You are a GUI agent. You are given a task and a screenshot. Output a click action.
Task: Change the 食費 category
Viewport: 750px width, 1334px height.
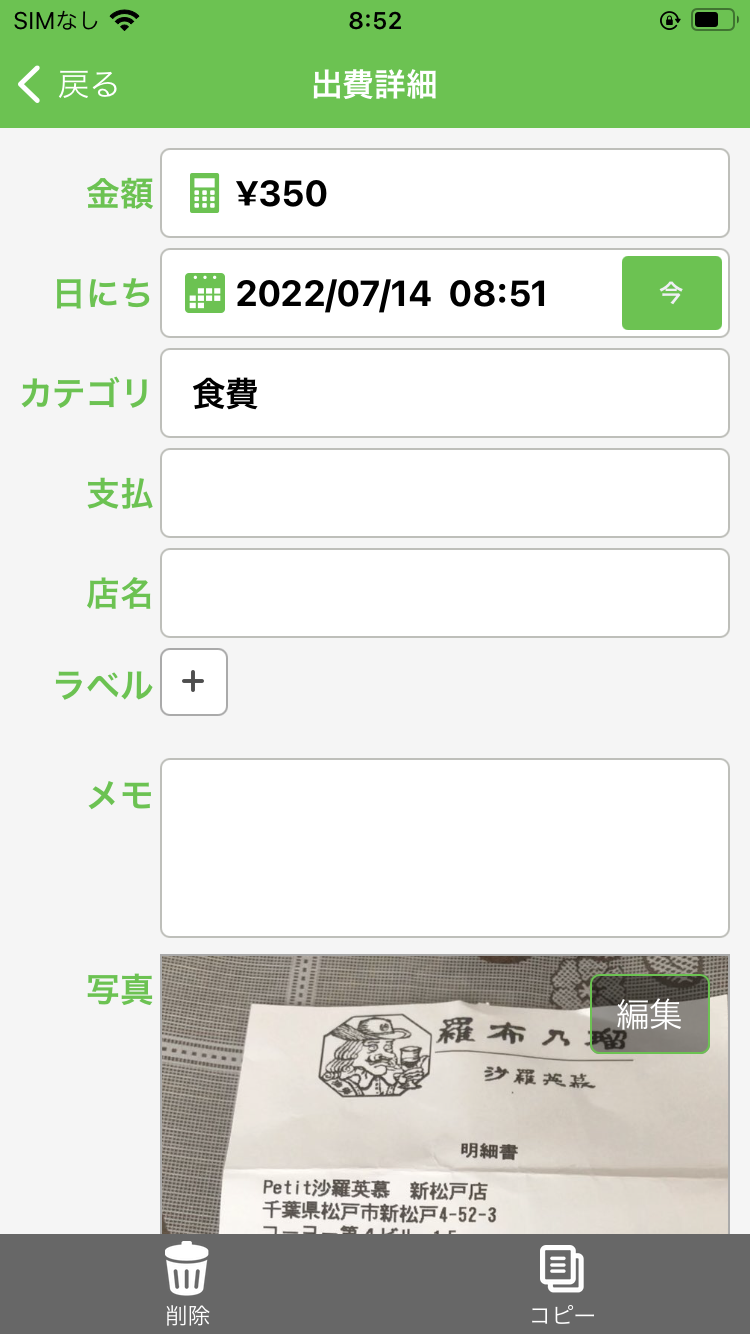[x=444, y=393]
